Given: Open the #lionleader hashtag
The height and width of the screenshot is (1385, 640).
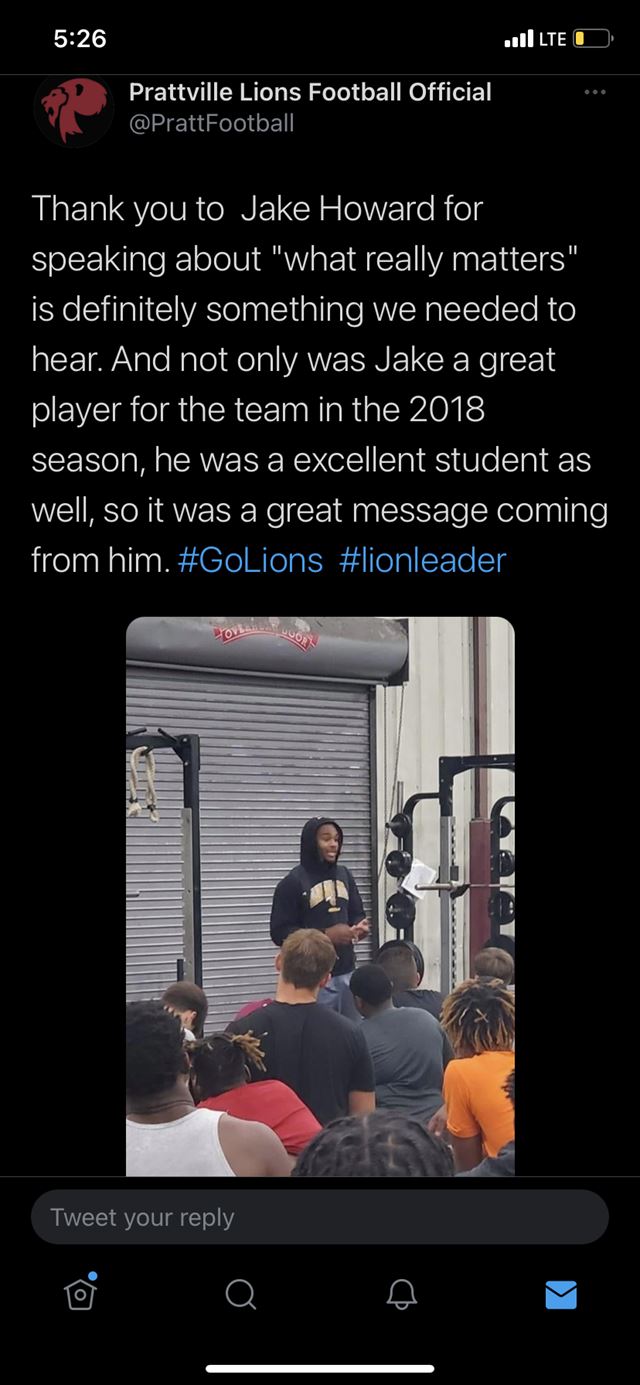Looking at the screenshot, I should click(x=423, y=560).
